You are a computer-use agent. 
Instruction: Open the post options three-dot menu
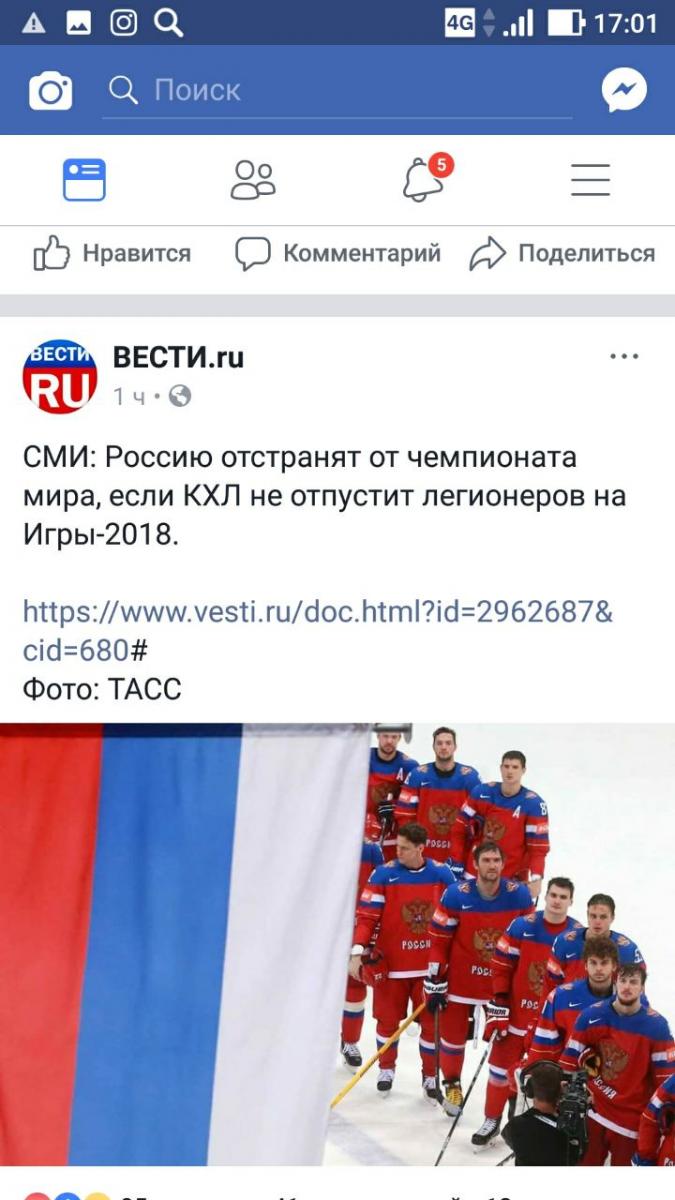624,357
